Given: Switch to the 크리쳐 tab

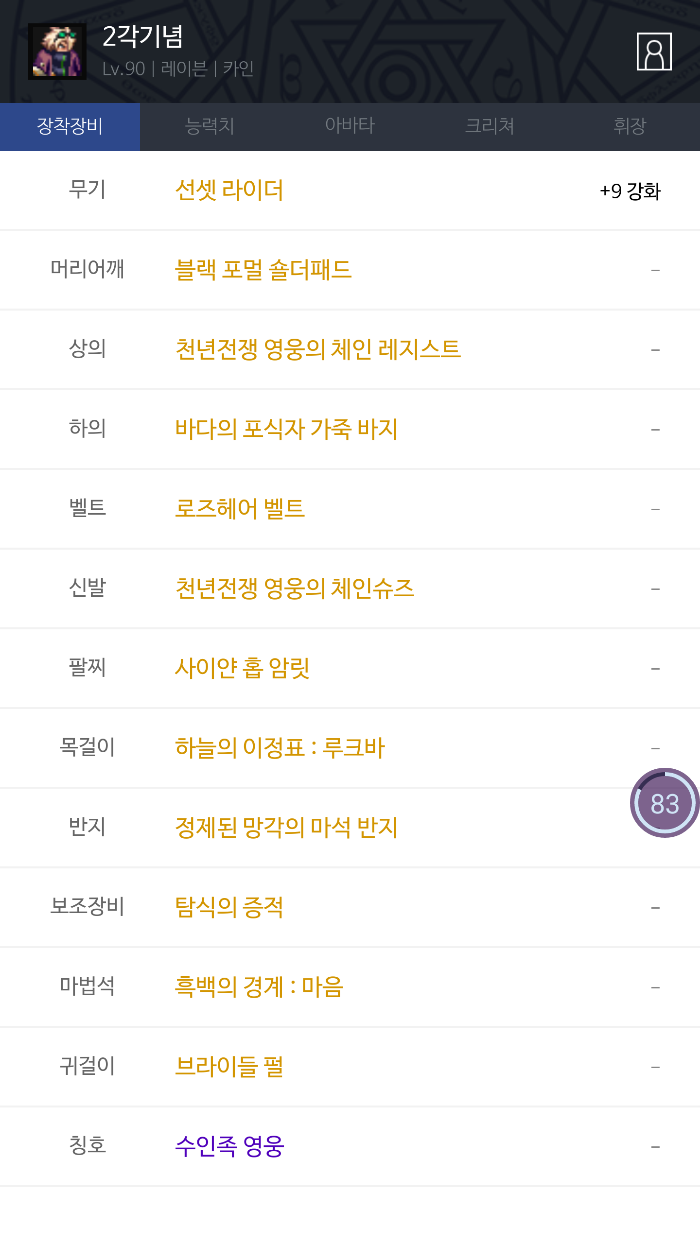Looking at the screenshot, I should (490, 126).
